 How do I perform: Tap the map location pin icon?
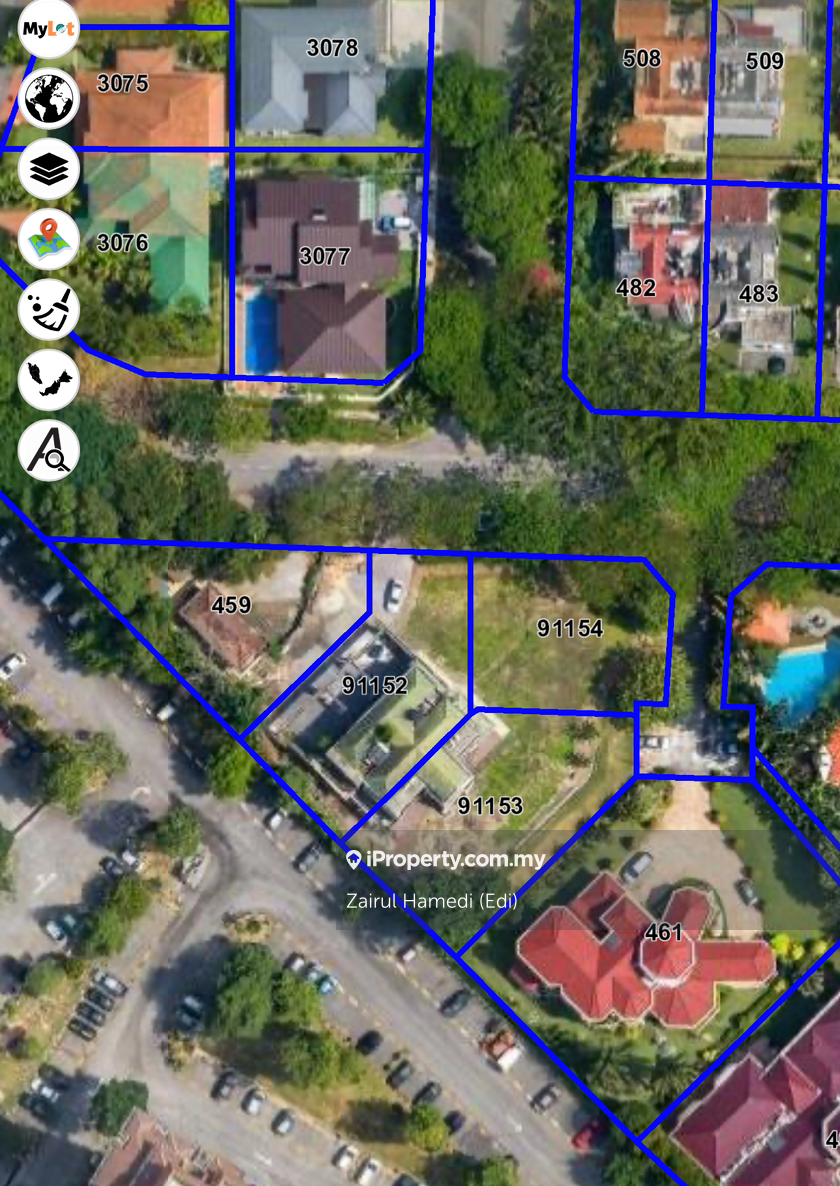click(x=48, y=240)
